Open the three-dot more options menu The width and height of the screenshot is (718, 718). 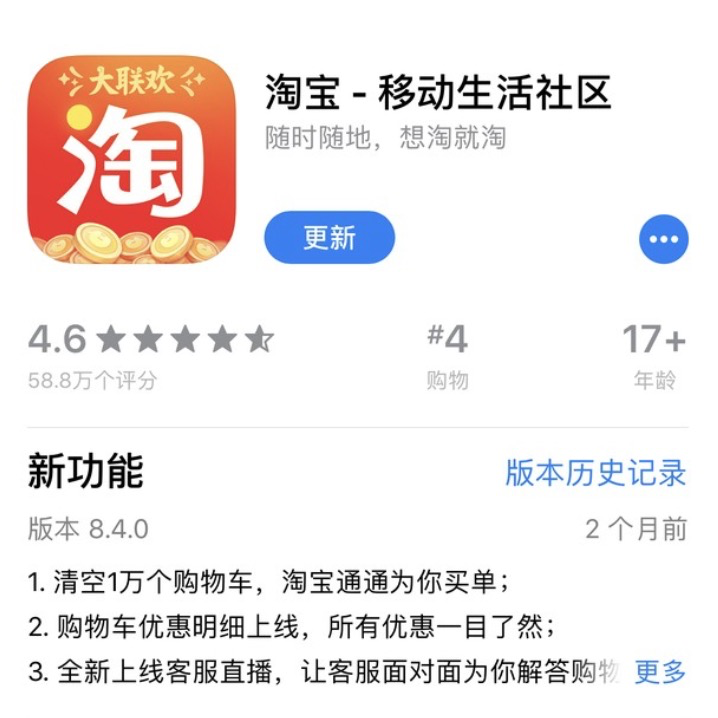tap(663, 239)
